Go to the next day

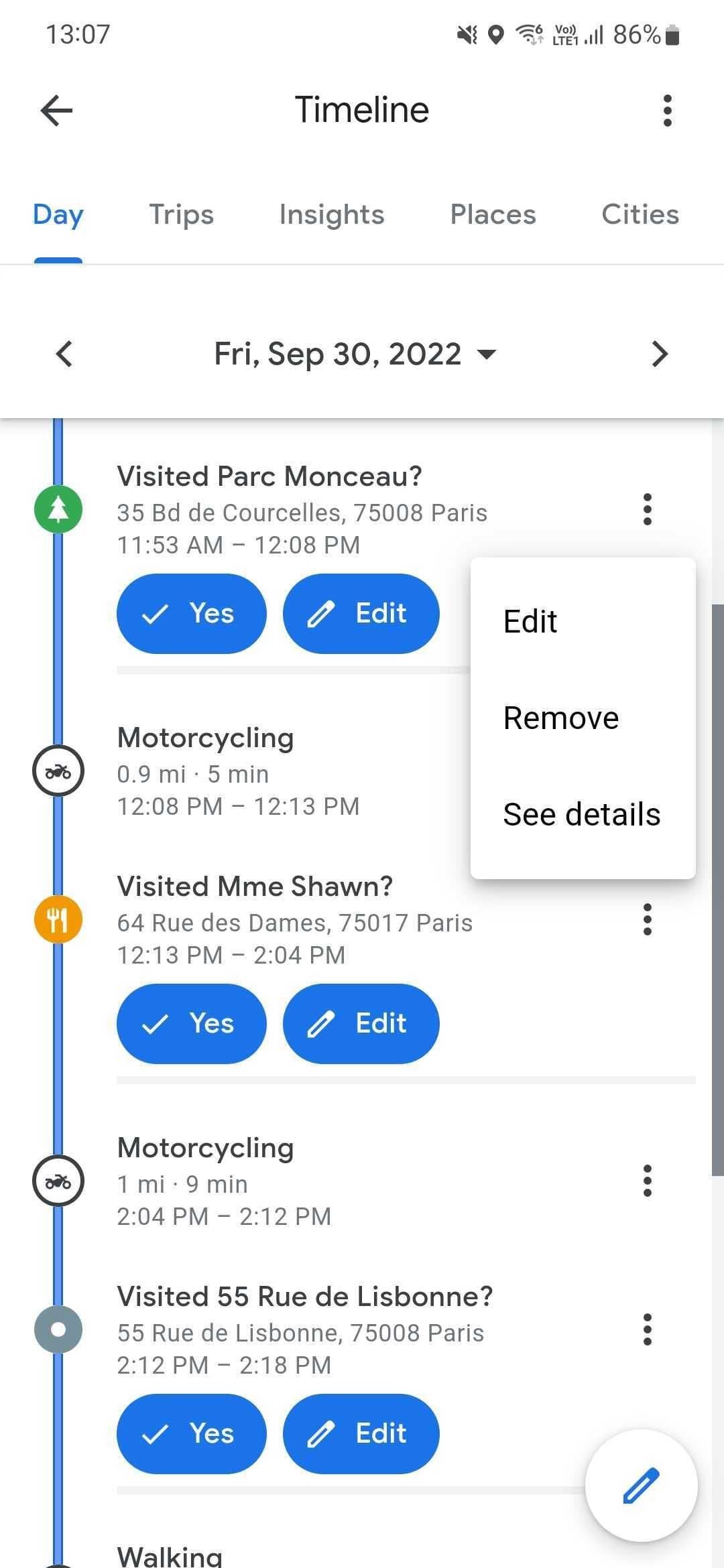(x=660, y=354)
